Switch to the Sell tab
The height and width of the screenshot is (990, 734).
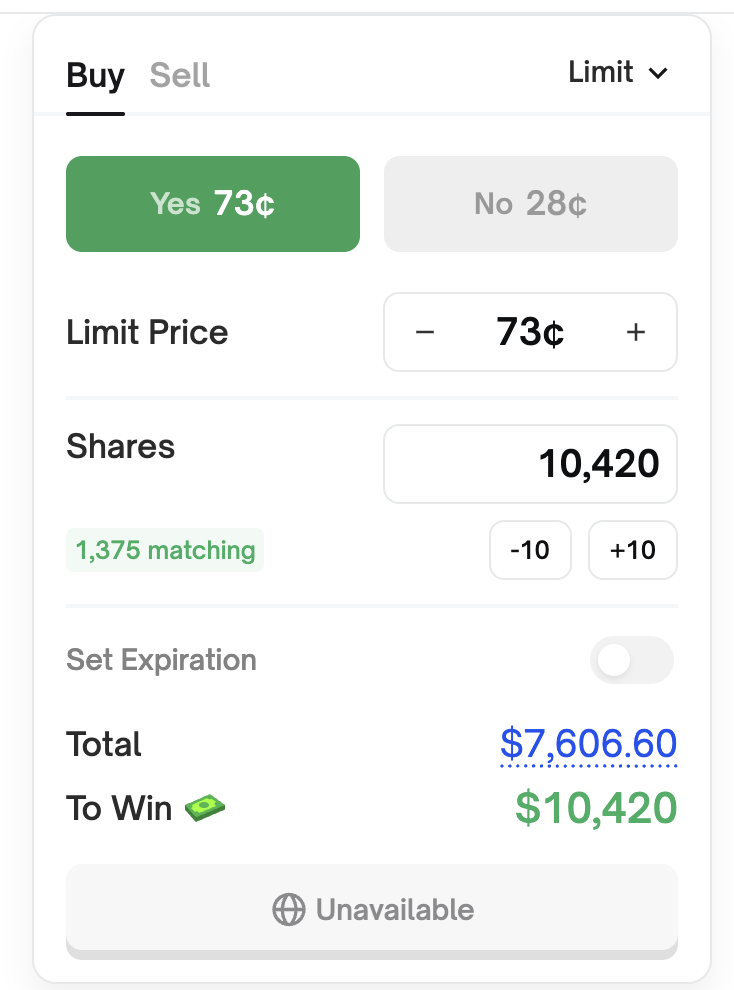coord(180,76)
